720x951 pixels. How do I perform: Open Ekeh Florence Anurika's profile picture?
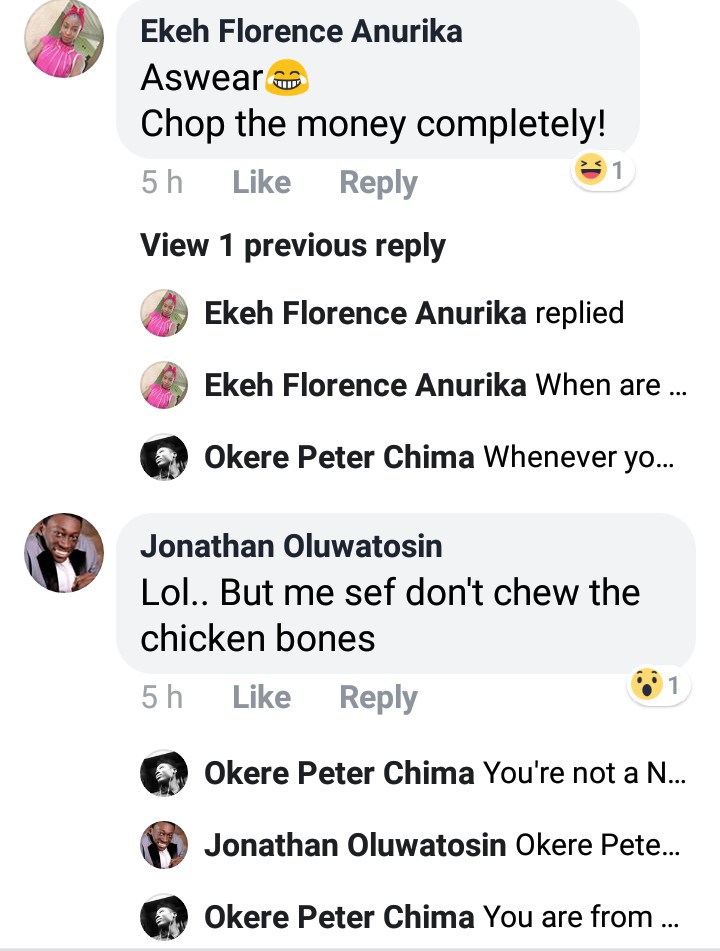[63, 39]
